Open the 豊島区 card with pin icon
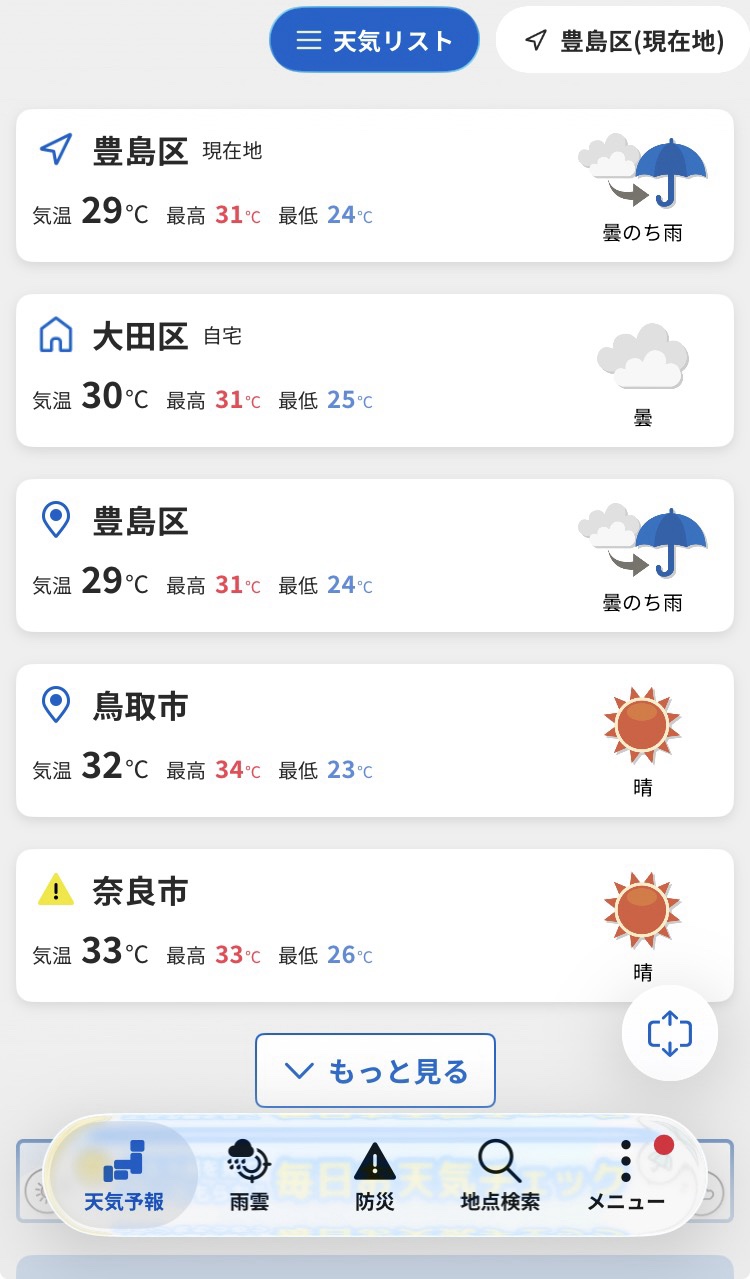 point(375,556)
